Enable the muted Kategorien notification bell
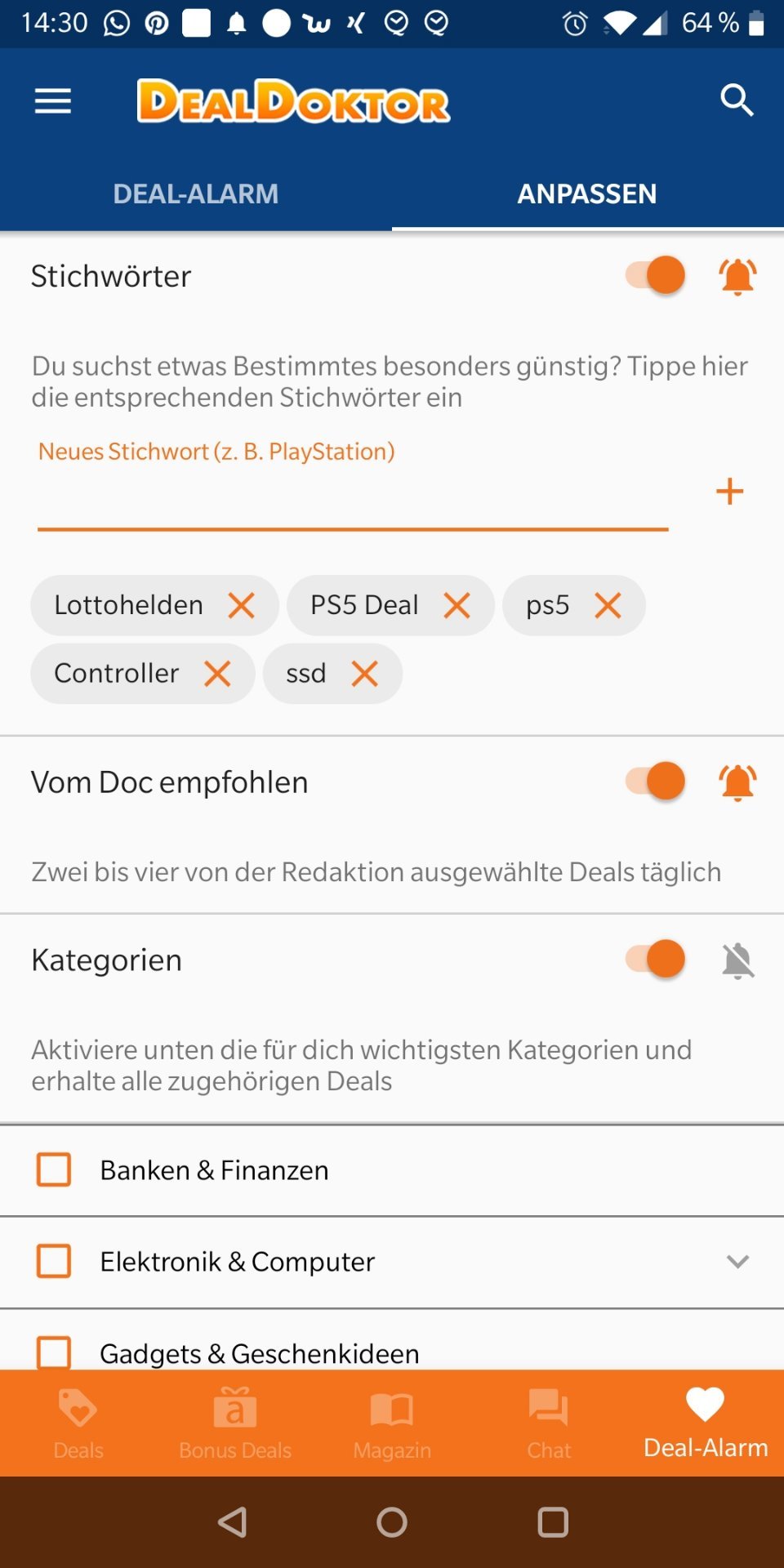The height and width of the screenshot is (1568, 784). 737,960
